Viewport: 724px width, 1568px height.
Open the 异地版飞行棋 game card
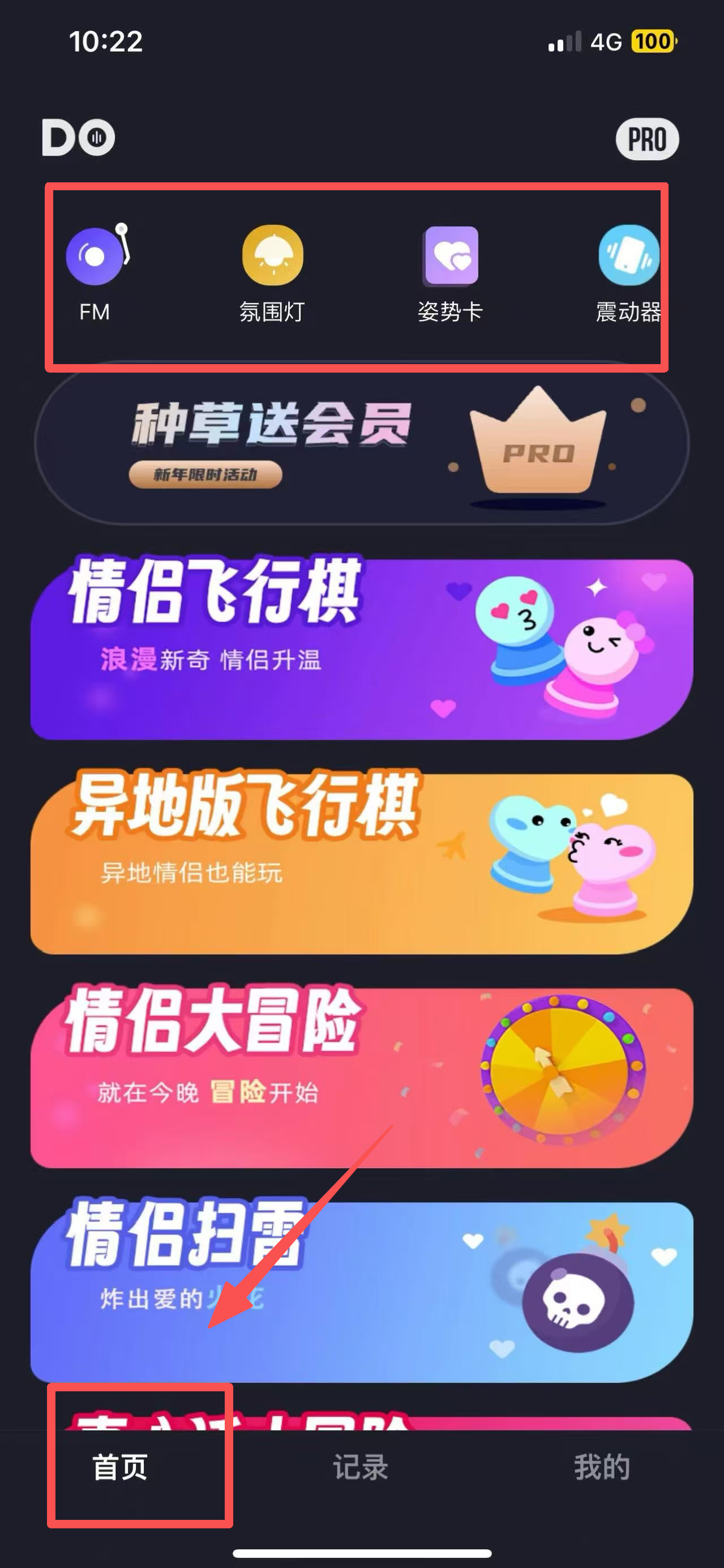pos(361,863)
